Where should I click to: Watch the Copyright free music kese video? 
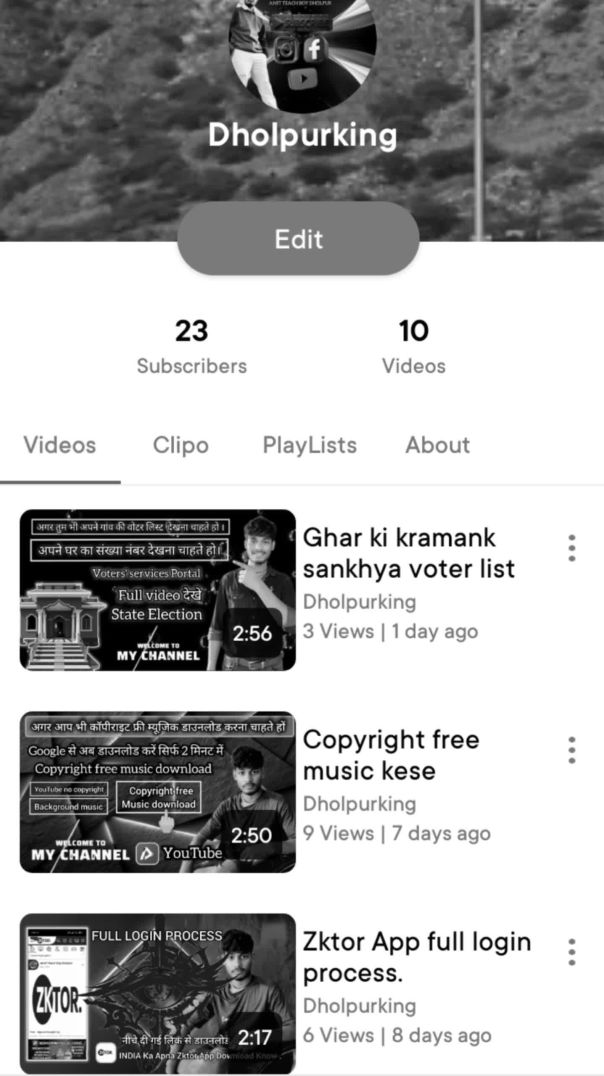[158, 792]
